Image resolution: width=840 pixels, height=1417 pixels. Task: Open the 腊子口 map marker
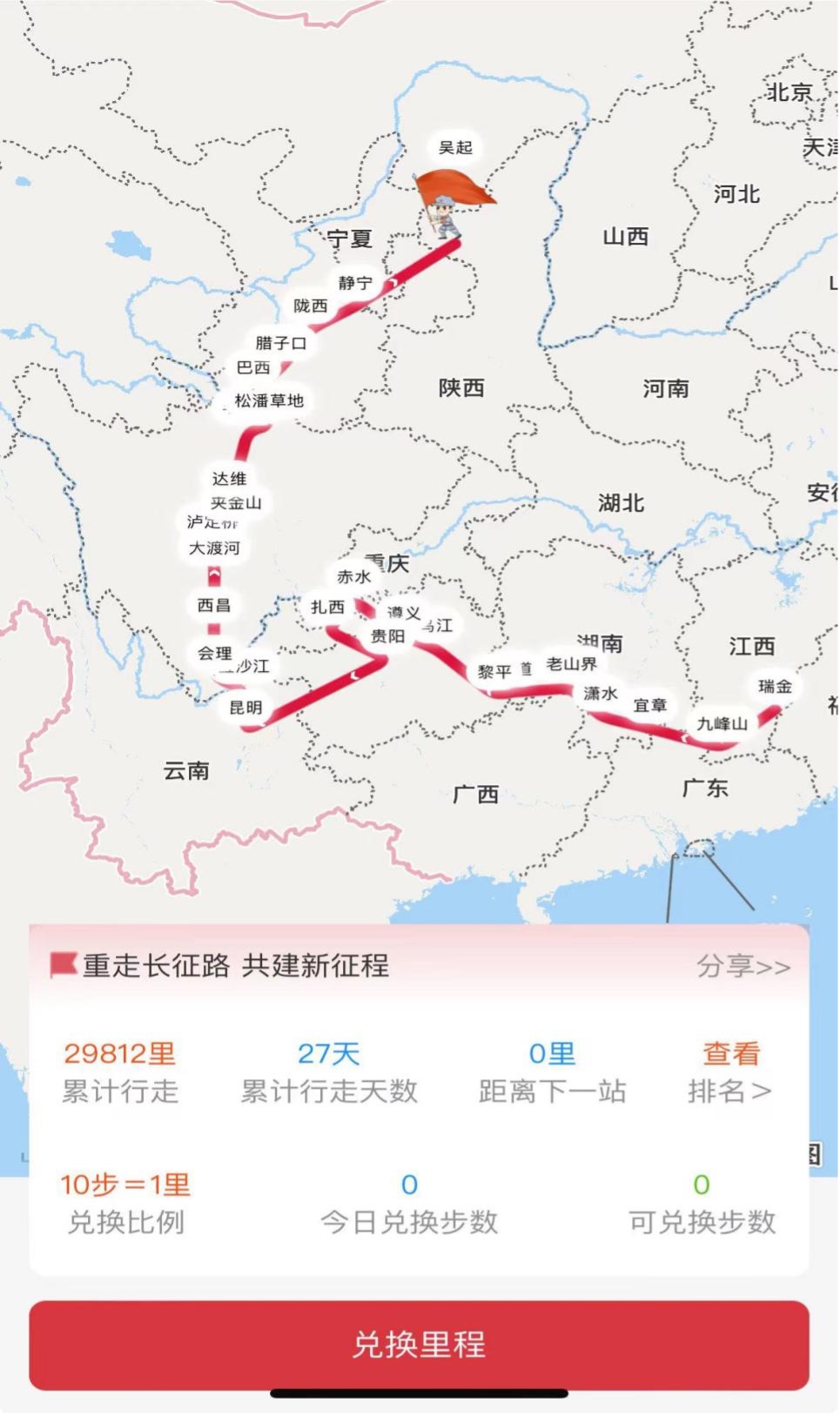[280, 343]
